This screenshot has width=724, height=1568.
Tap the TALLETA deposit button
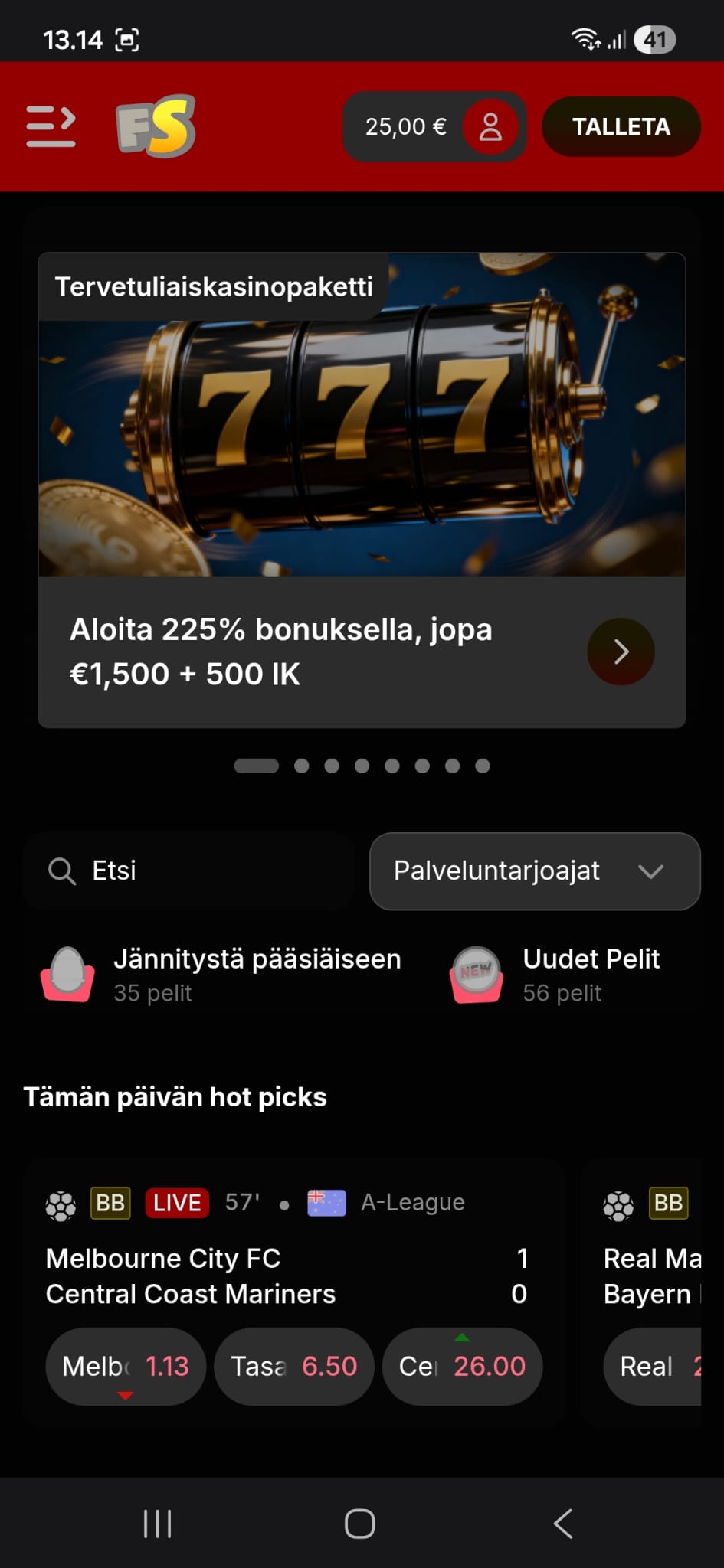click(x=621, y=127)
